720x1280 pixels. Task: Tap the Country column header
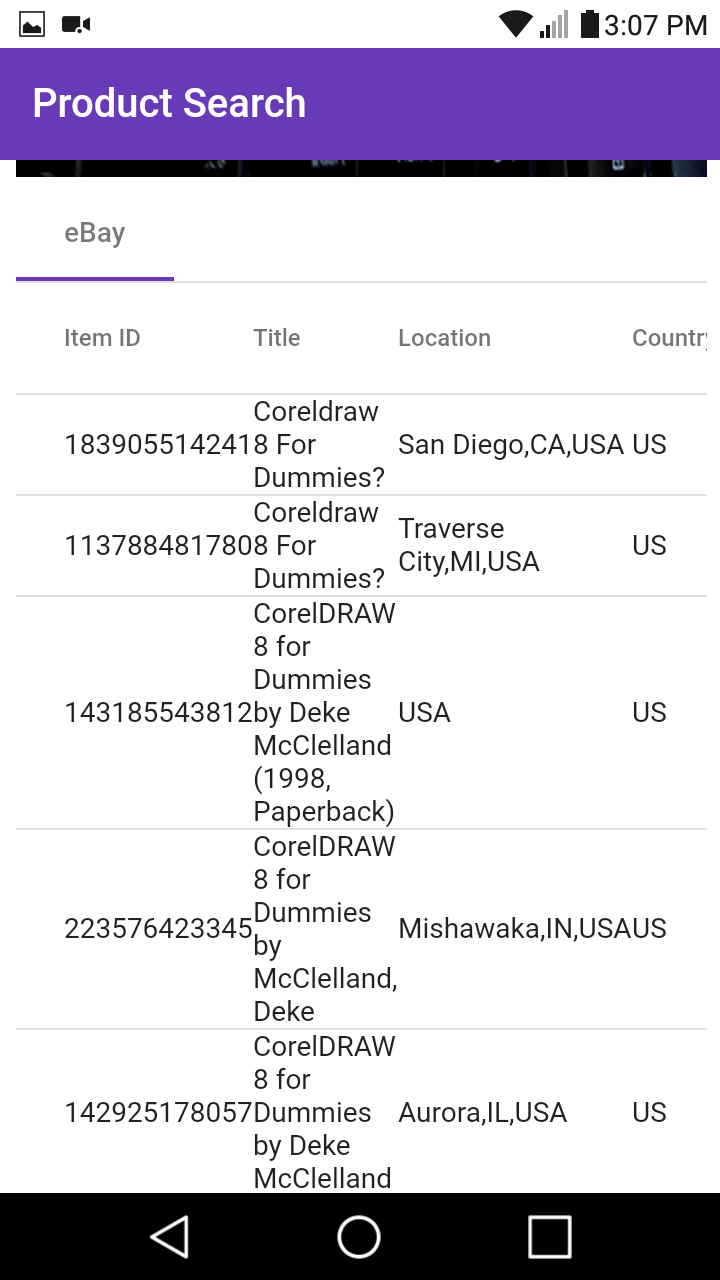[670, 337]
